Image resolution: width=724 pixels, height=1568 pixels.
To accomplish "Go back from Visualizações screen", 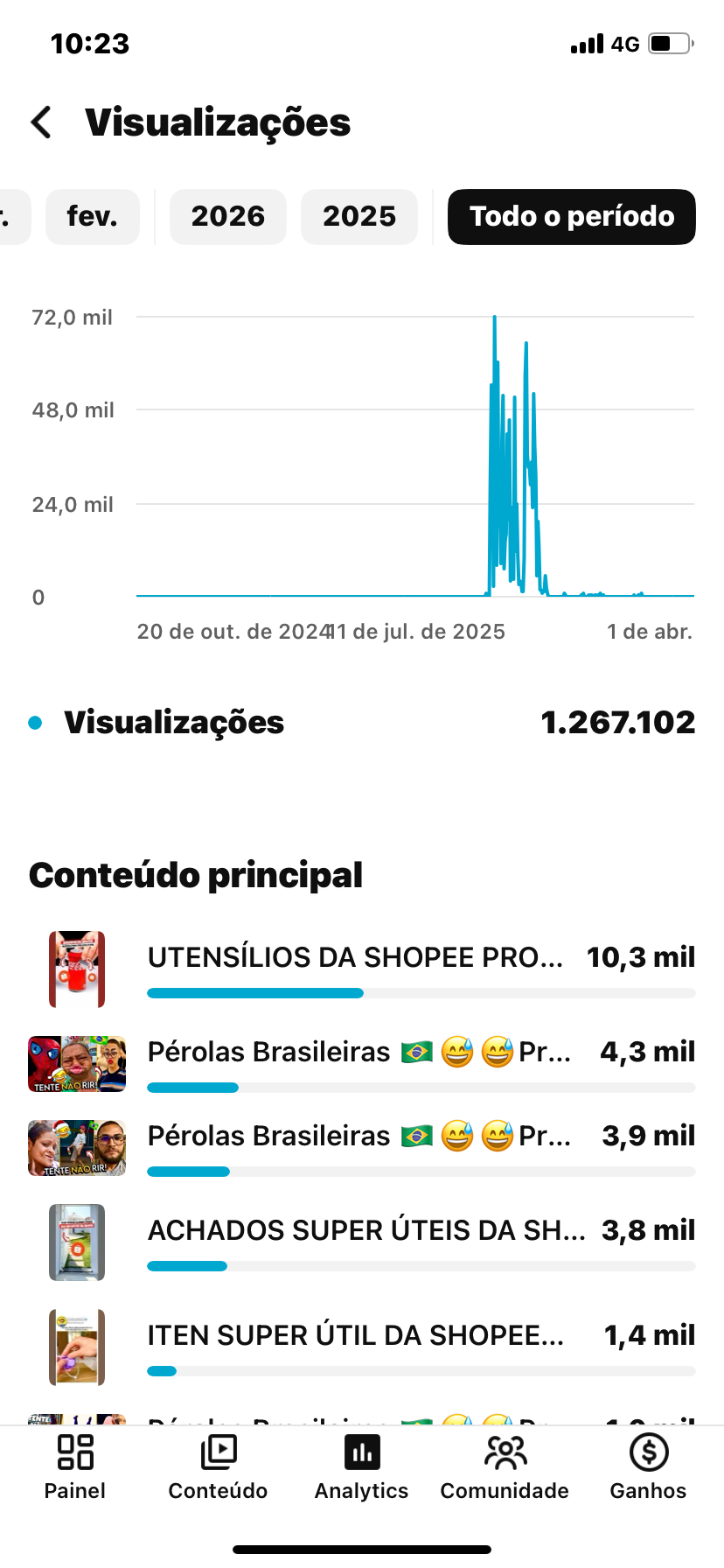I will coord(41,122).
